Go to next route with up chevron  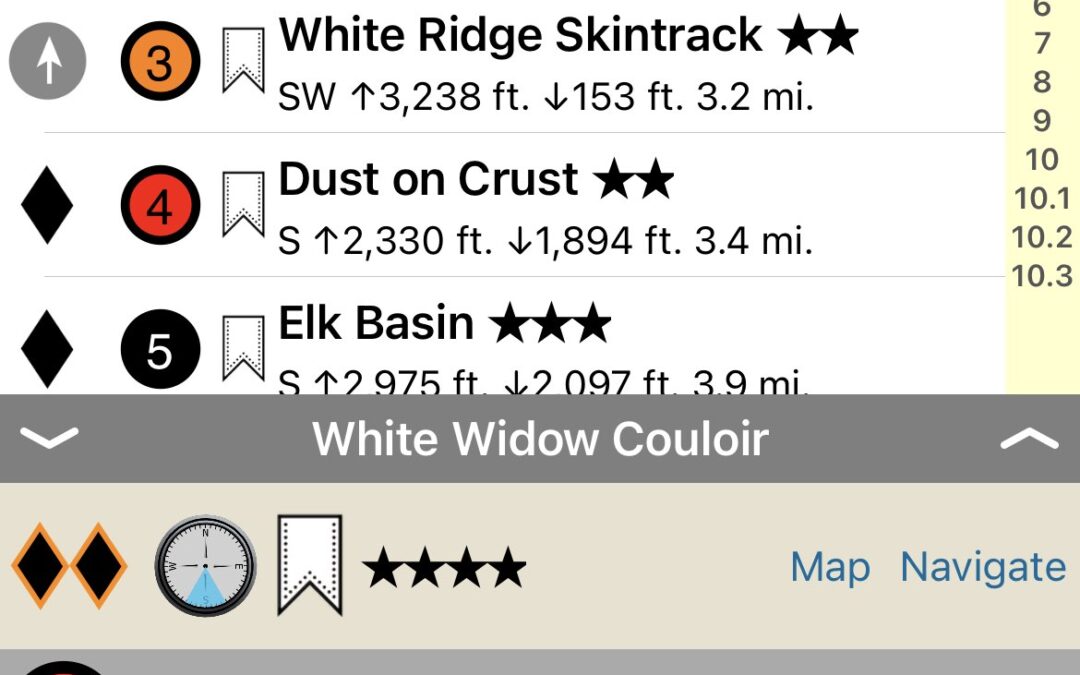tap(1029, 439)
